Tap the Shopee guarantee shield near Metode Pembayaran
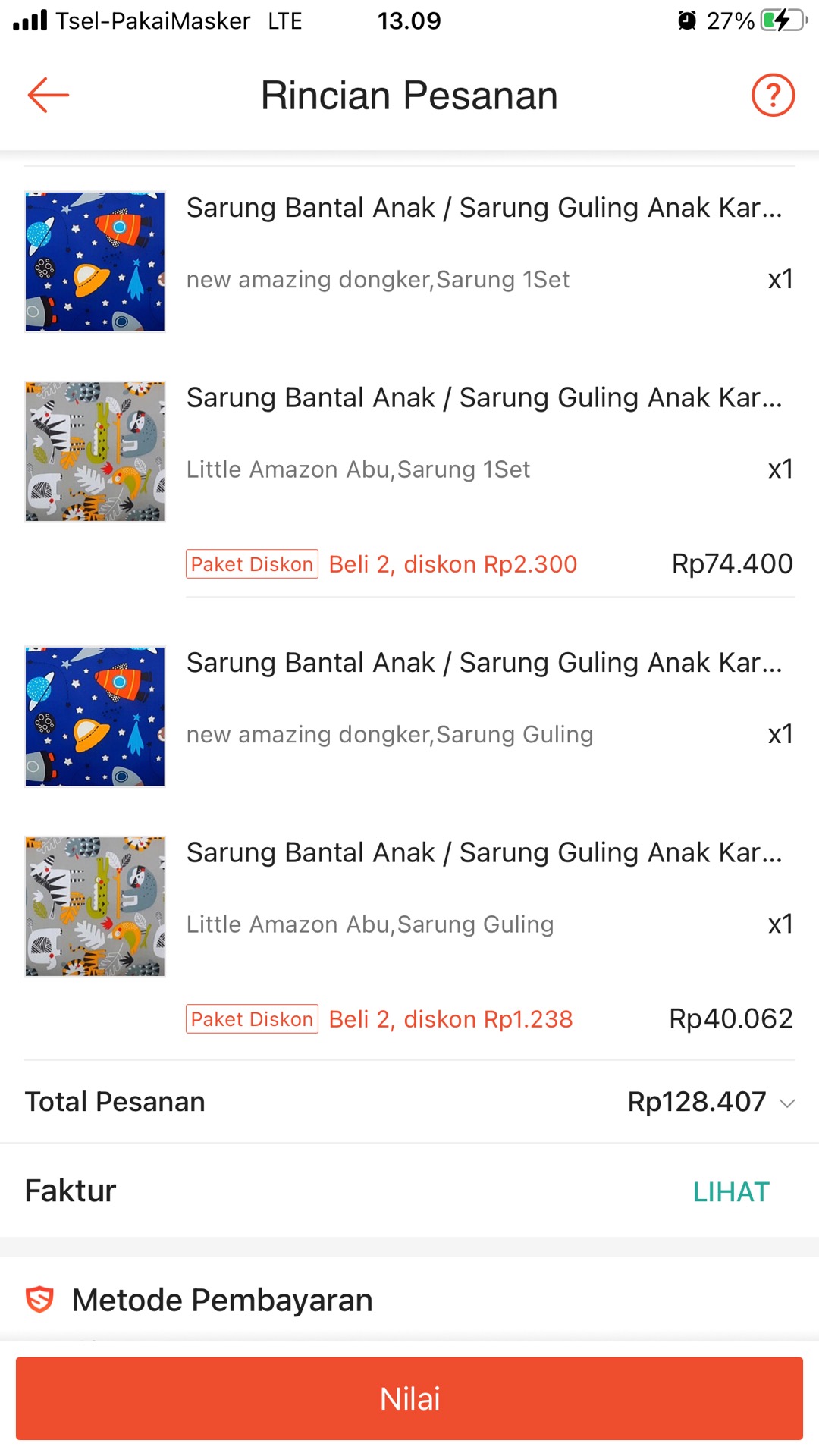 pos(39,1299)
